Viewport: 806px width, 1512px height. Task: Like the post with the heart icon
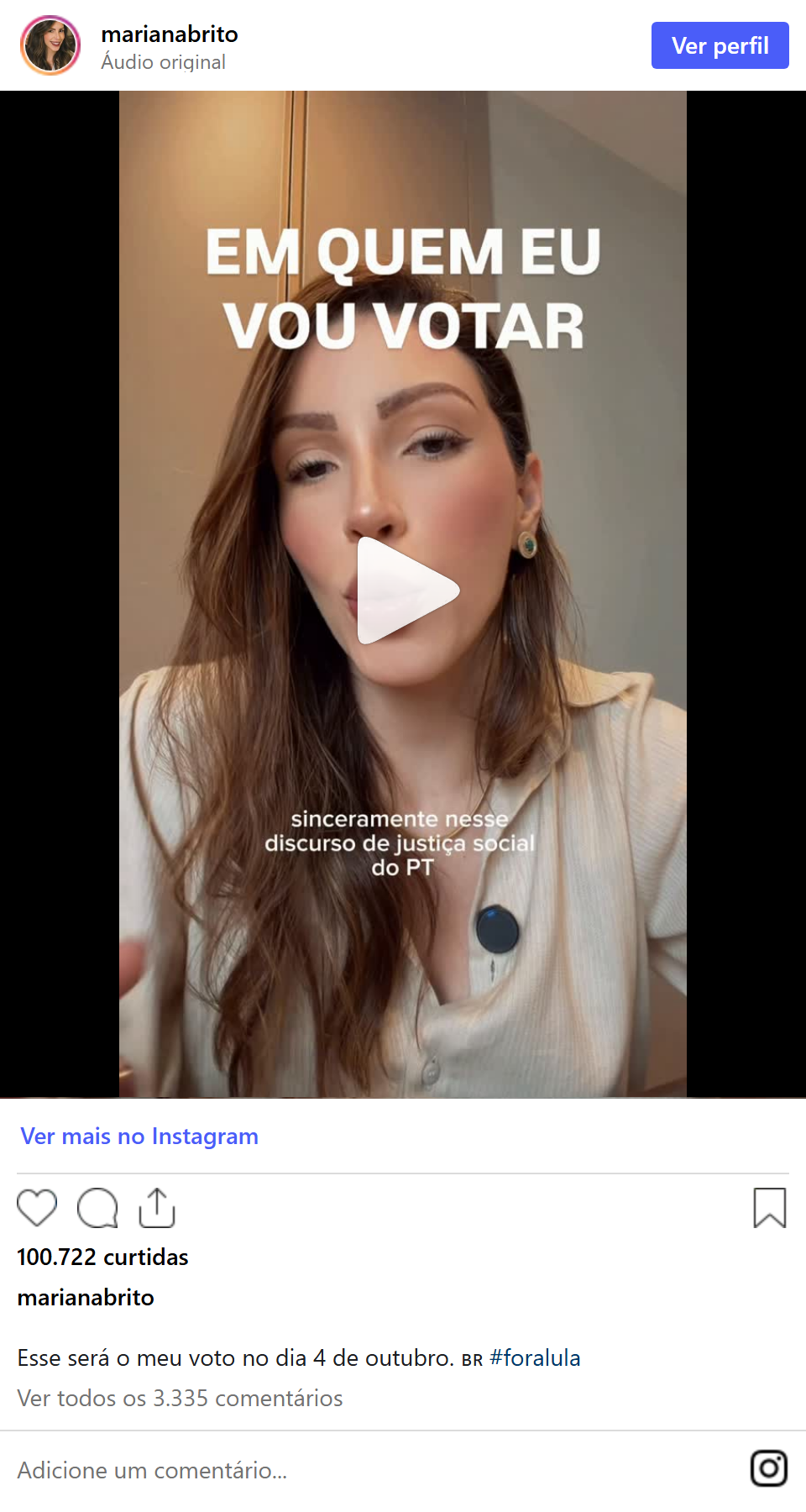click(x=37, y=1208)
